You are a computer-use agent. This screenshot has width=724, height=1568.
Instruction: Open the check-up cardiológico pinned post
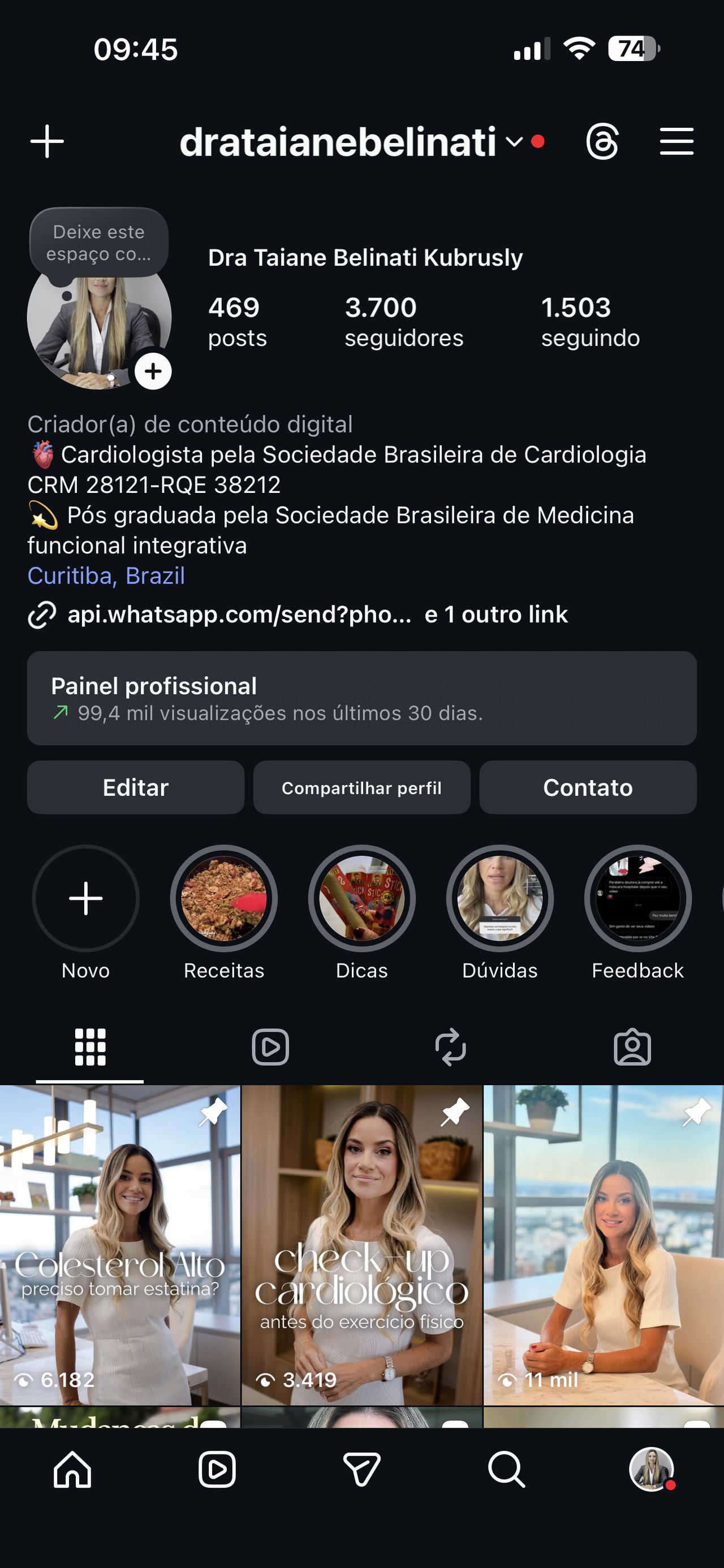pyautogui.click(x=361, y=1245)
